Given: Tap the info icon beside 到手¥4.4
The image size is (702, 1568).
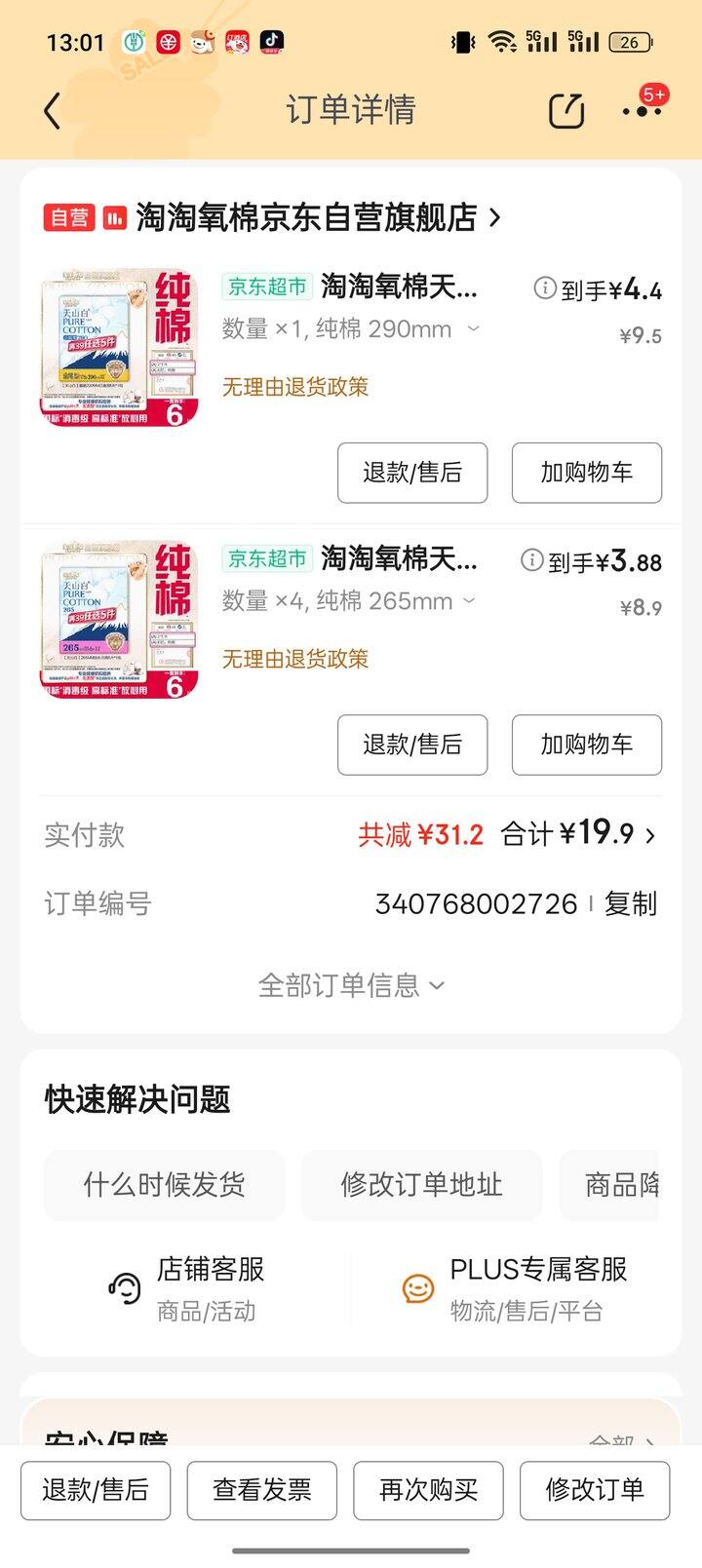Looking at the screenshot, I should tap(542, 289).
